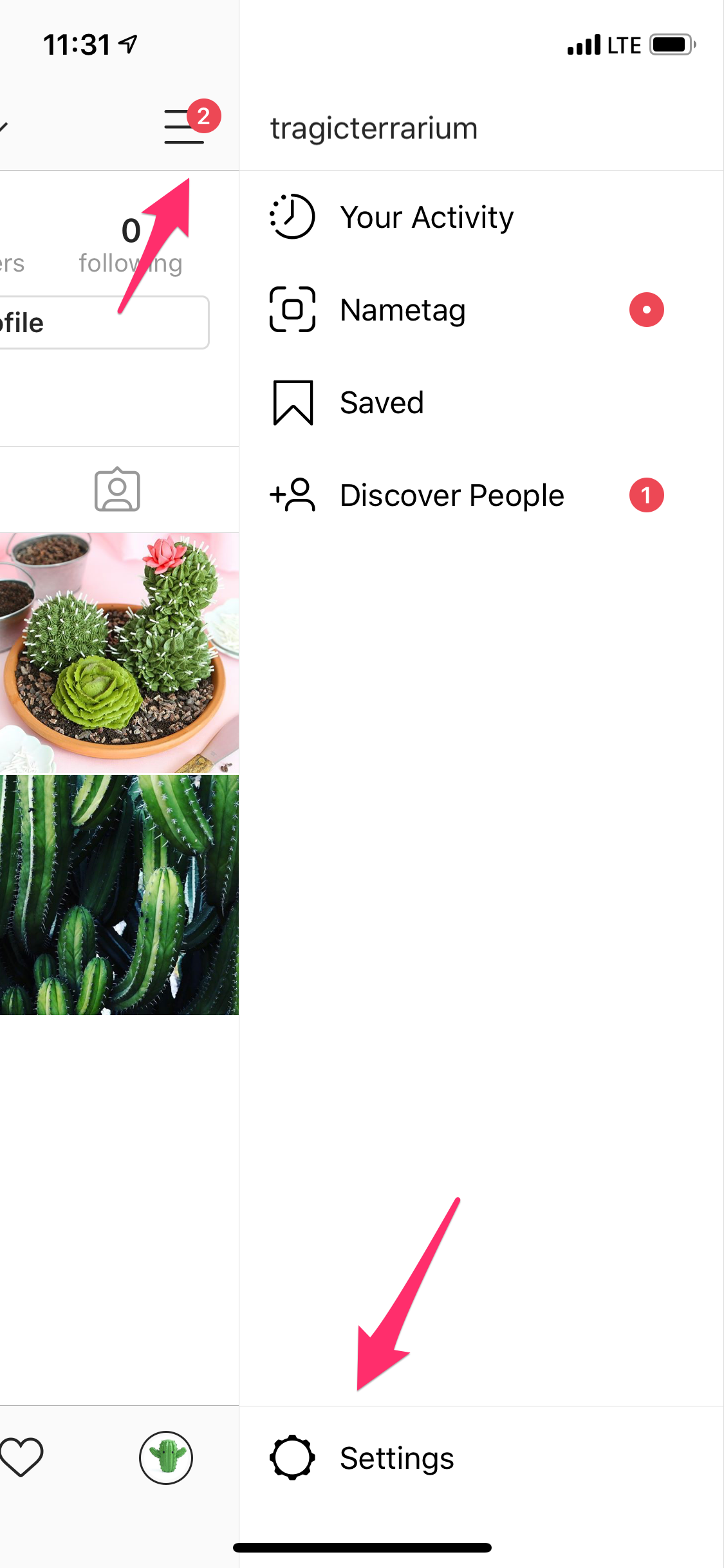Screen dimensions: 724x1568
Task: Open Discover People
Action: click(x=451, y=496)
